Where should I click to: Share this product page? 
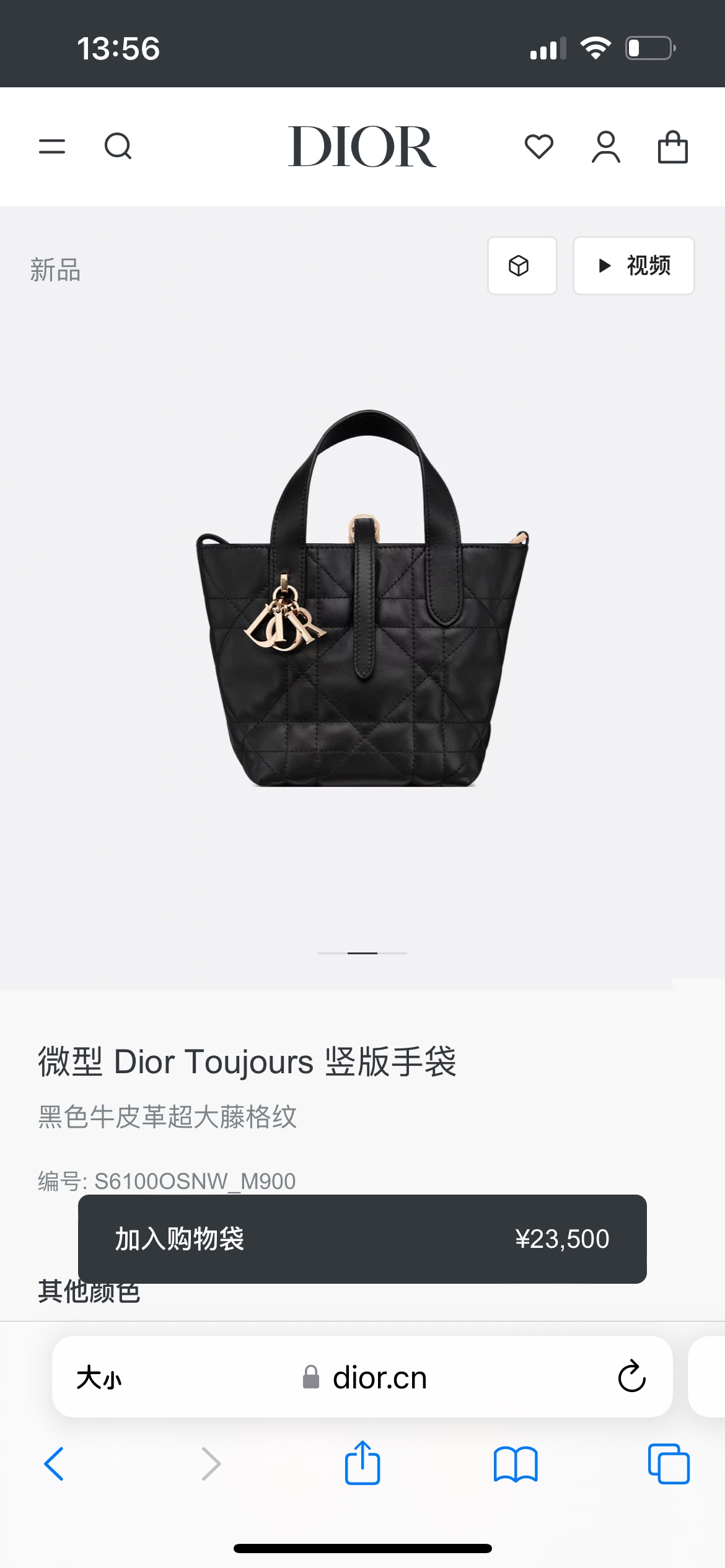(x=362, y=1463)
